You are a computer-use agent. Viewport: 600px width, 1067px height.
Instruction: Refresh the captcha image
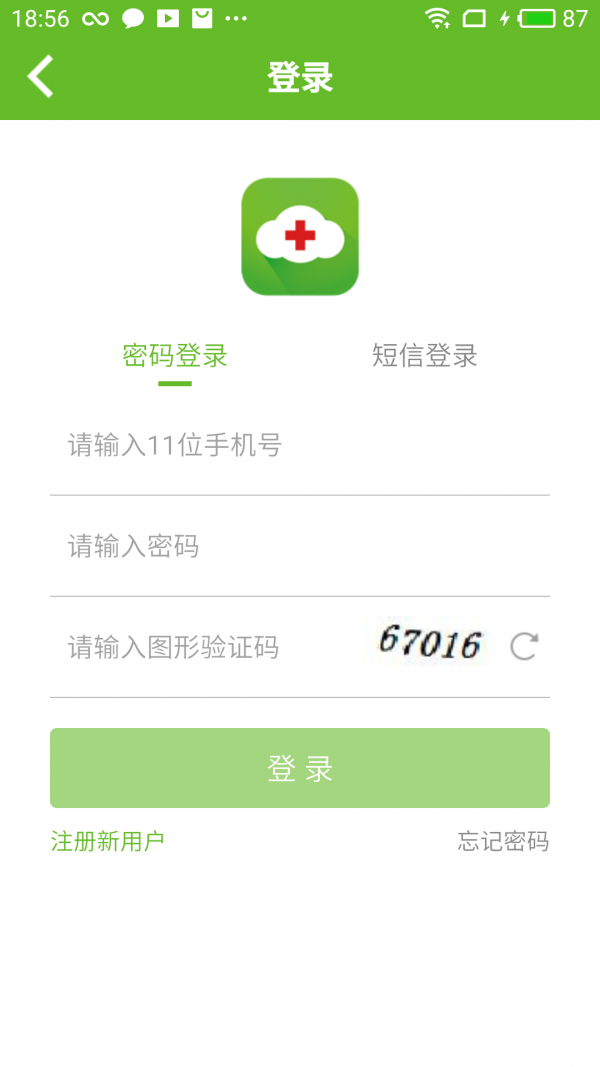[524, 647]
